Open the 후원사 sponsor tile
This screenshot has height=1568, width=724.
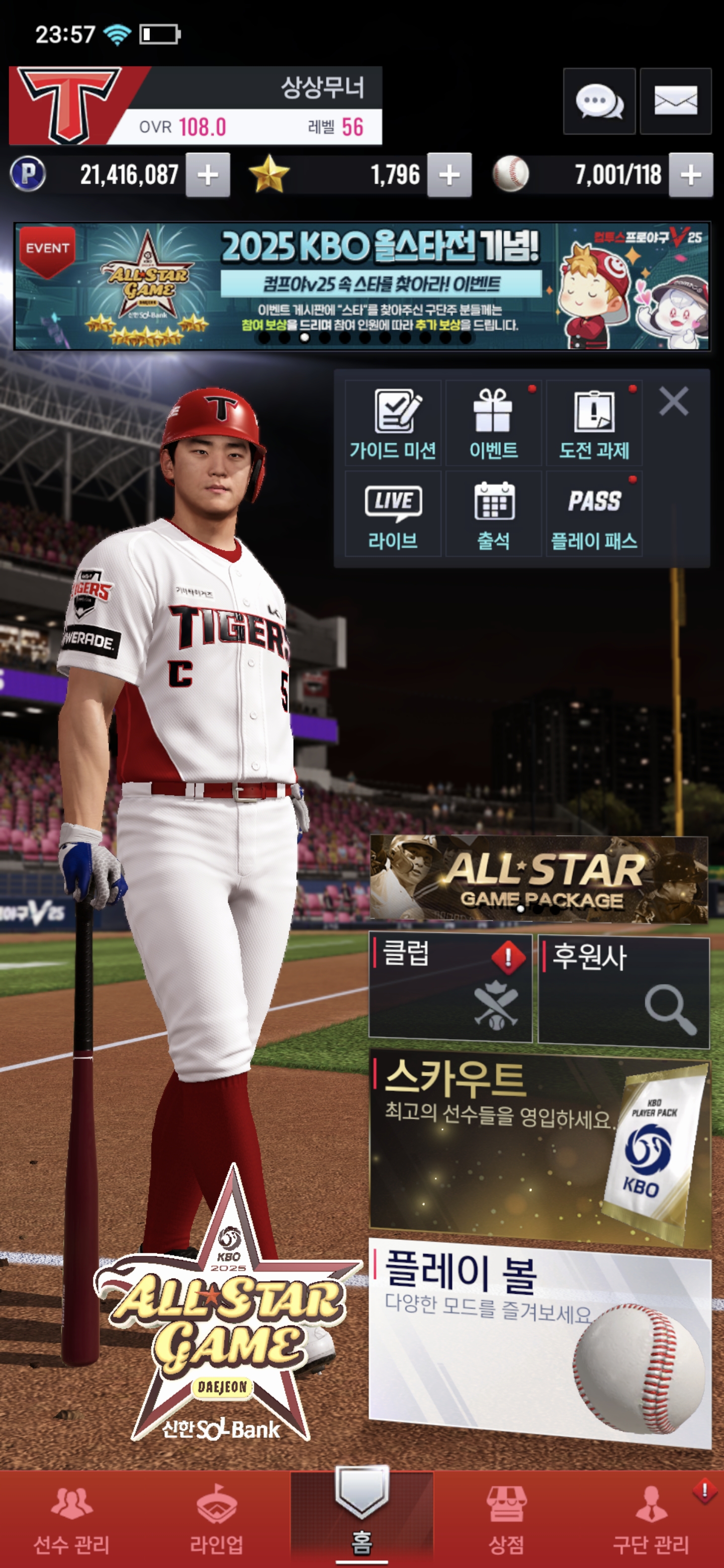623,992
